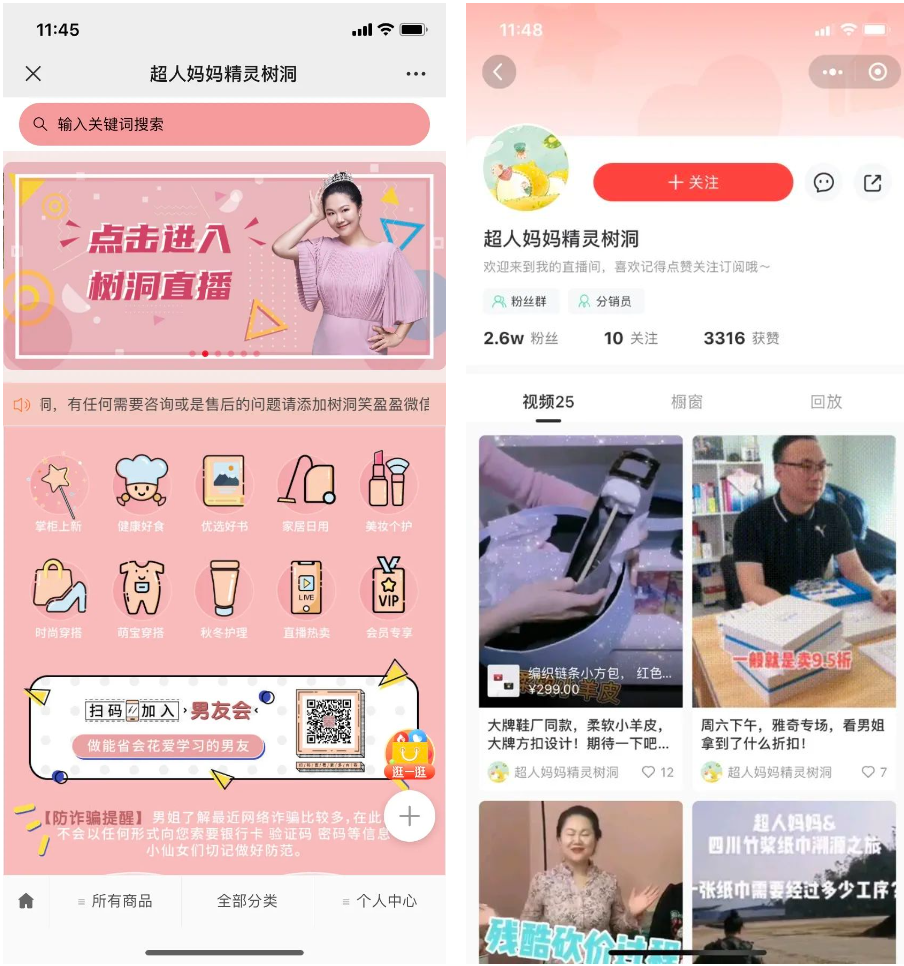Open the message bubble icon beside 关注

pos(824,183)
